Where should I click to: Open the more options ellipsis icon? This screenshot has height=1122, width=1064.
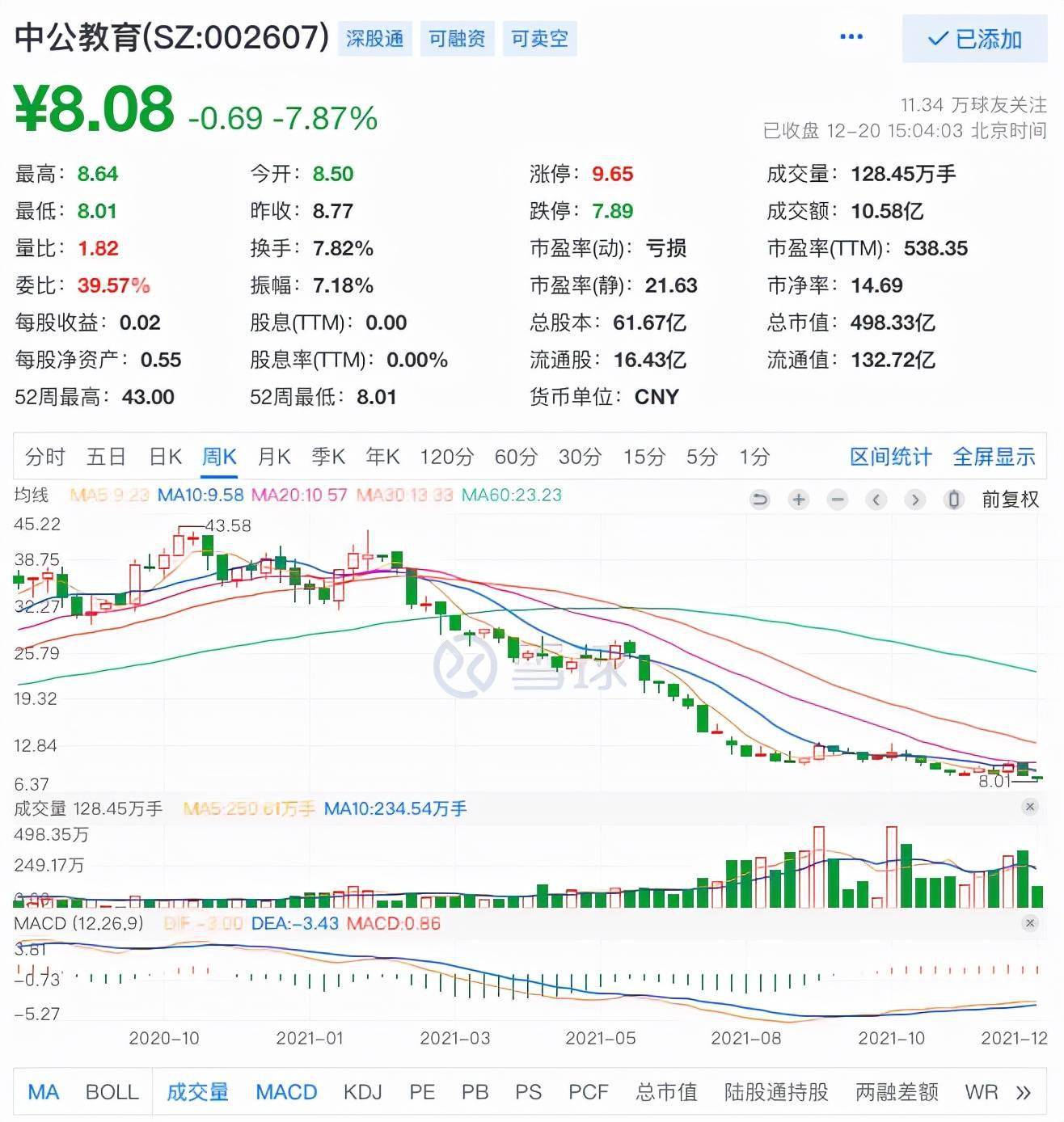[850, 36]
